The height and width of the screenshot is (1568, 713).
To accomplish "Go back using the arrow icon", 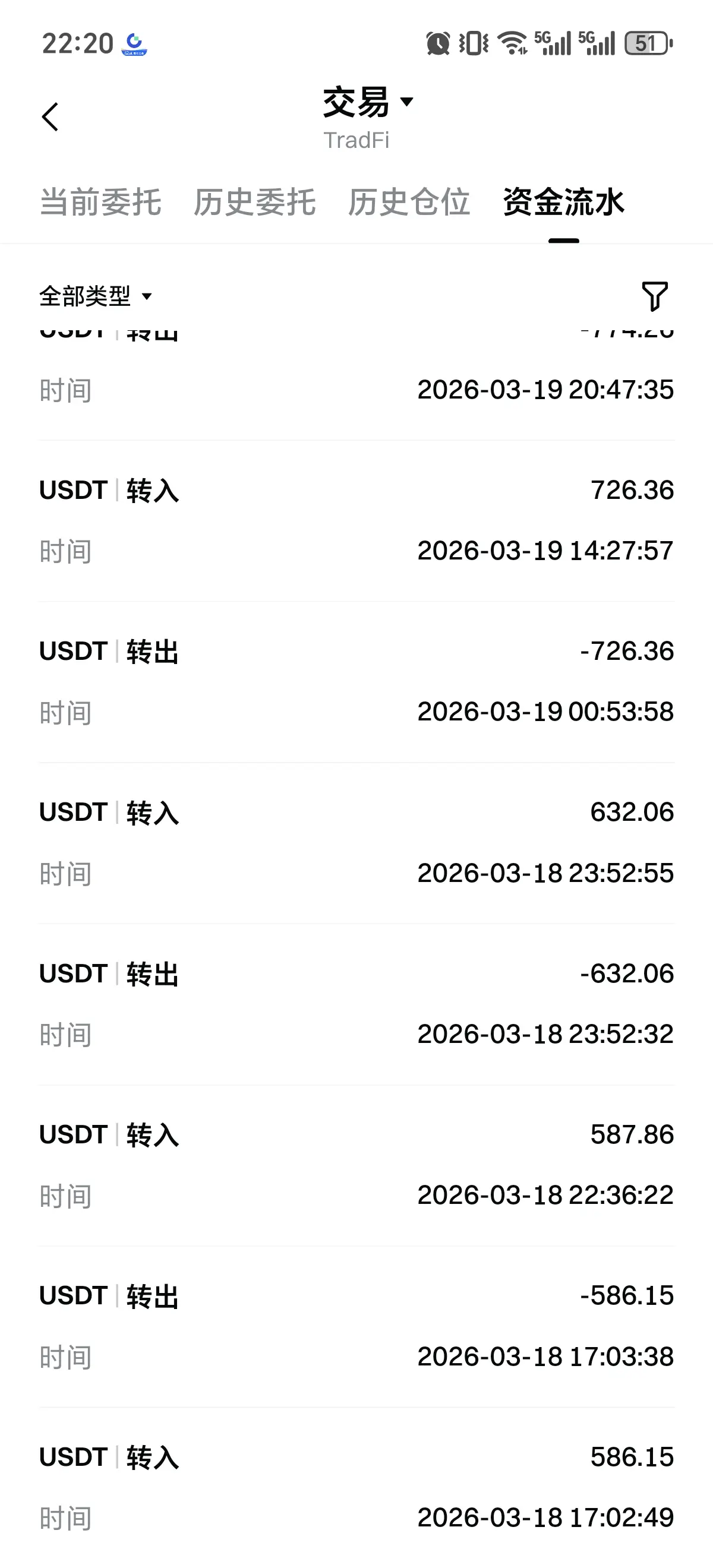I will [51, 117].
